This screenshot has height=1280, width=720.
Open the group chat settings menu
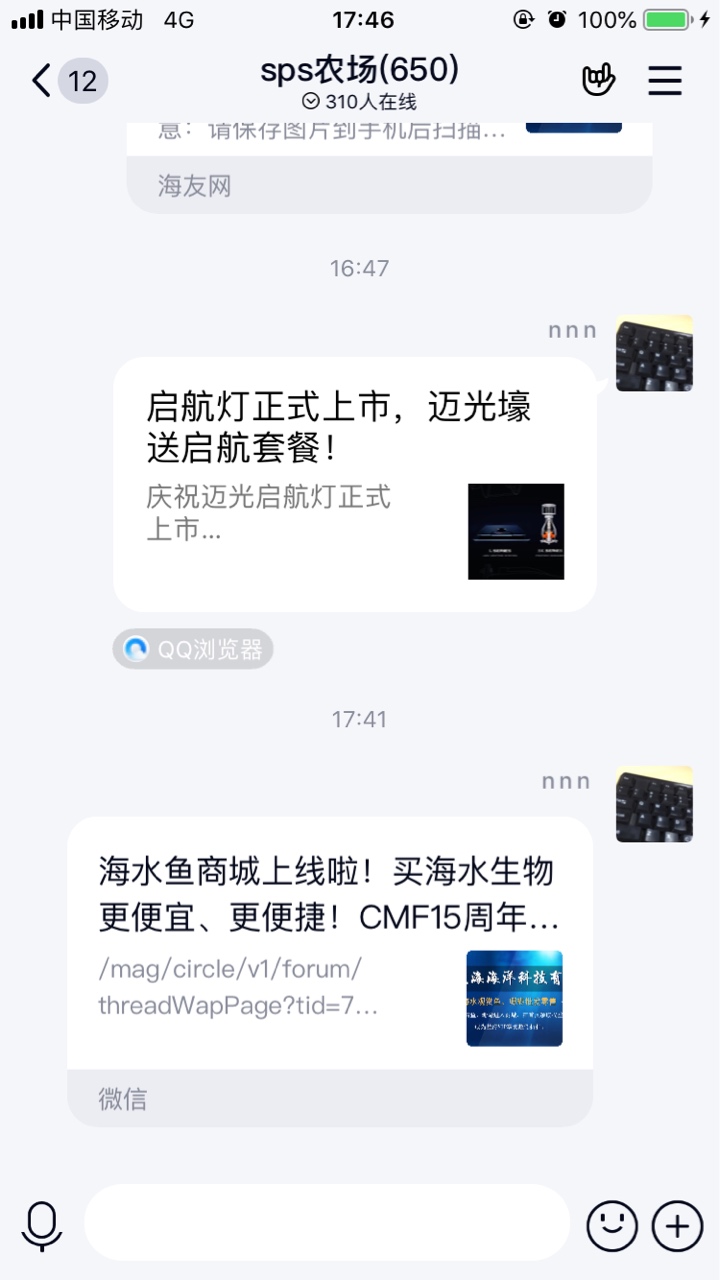point(665,81)
